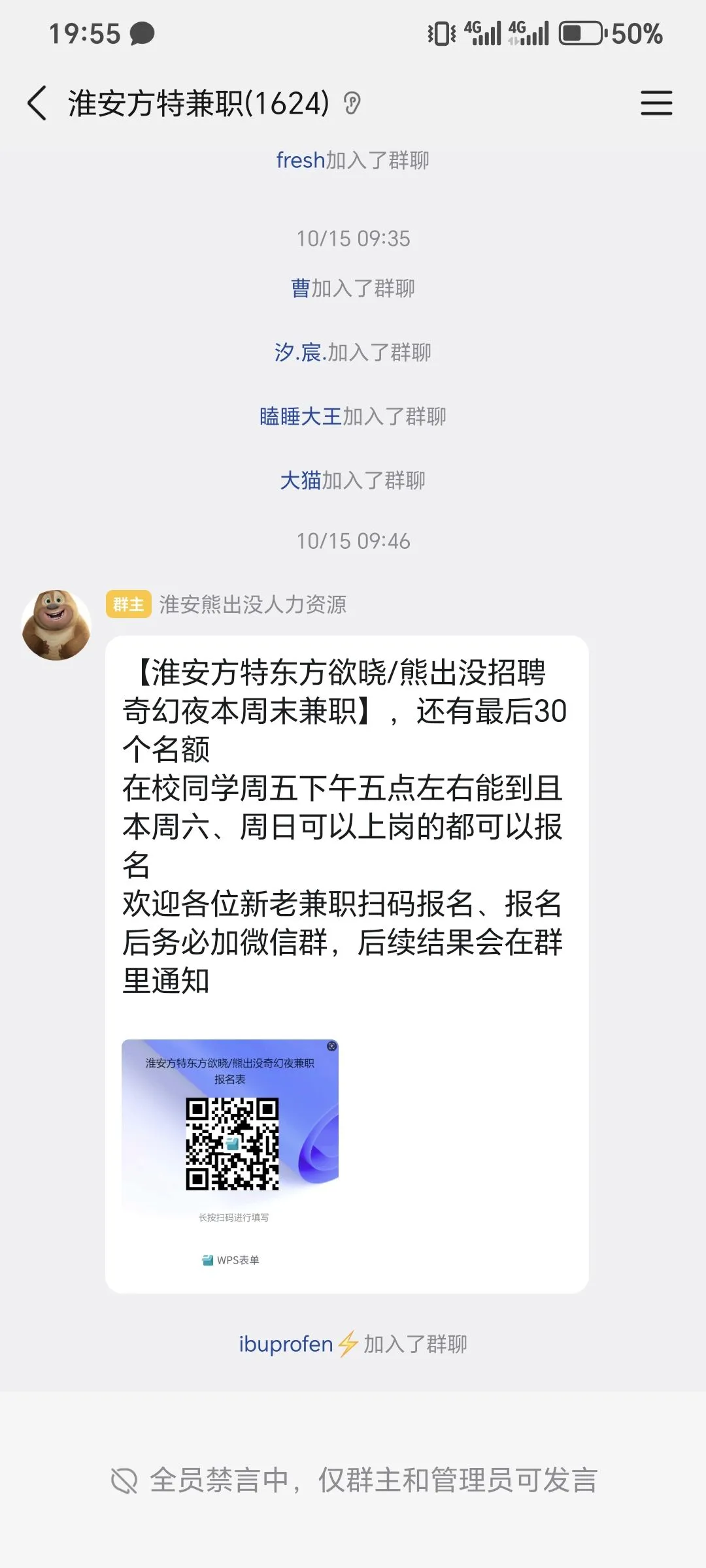706x1568 pixels.
Task: Open 瞌睡大王's profile from join notice
Action: pyautogui.click(x=300, y=416)
